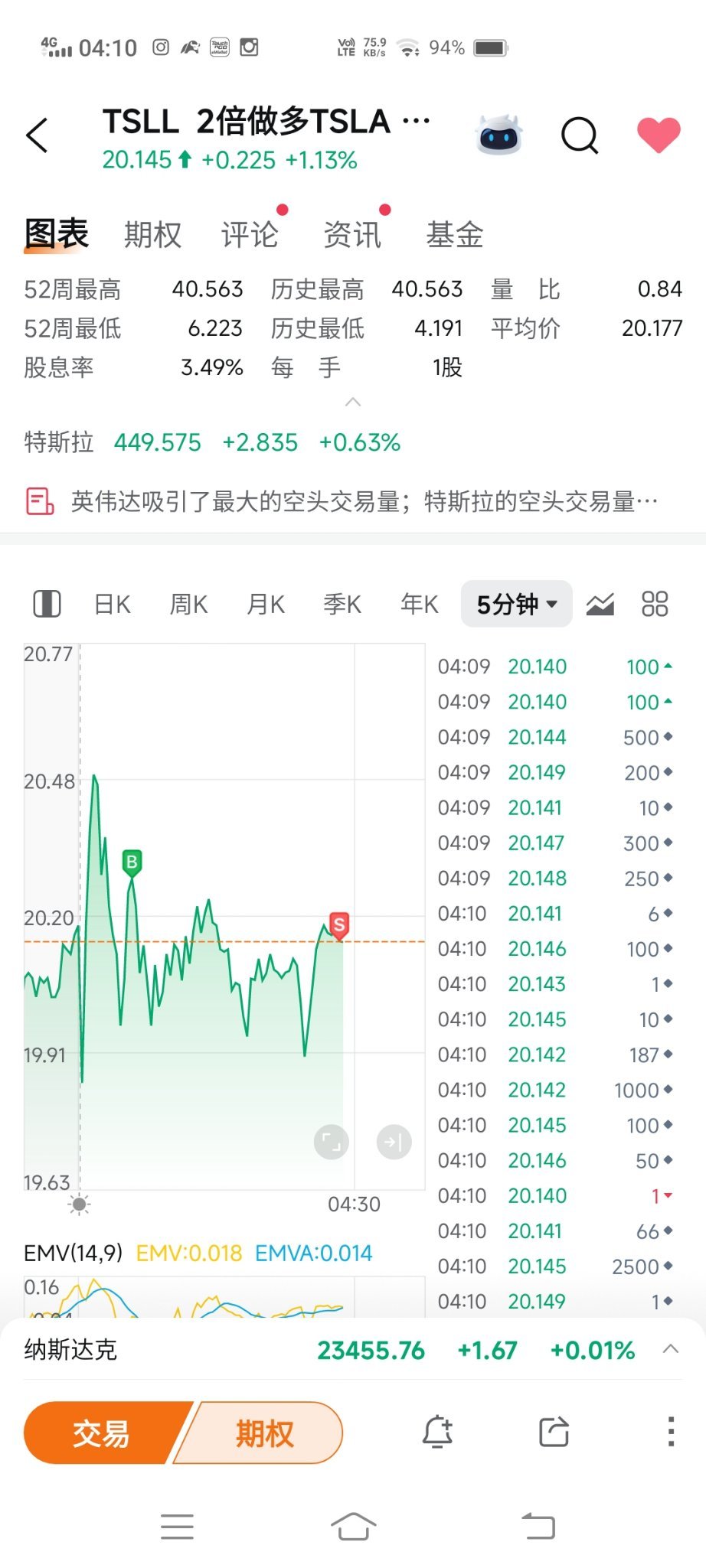This screenshot has height=1568, width=706.
Task: Open stock search magnifier
Action: coord(580,135)
